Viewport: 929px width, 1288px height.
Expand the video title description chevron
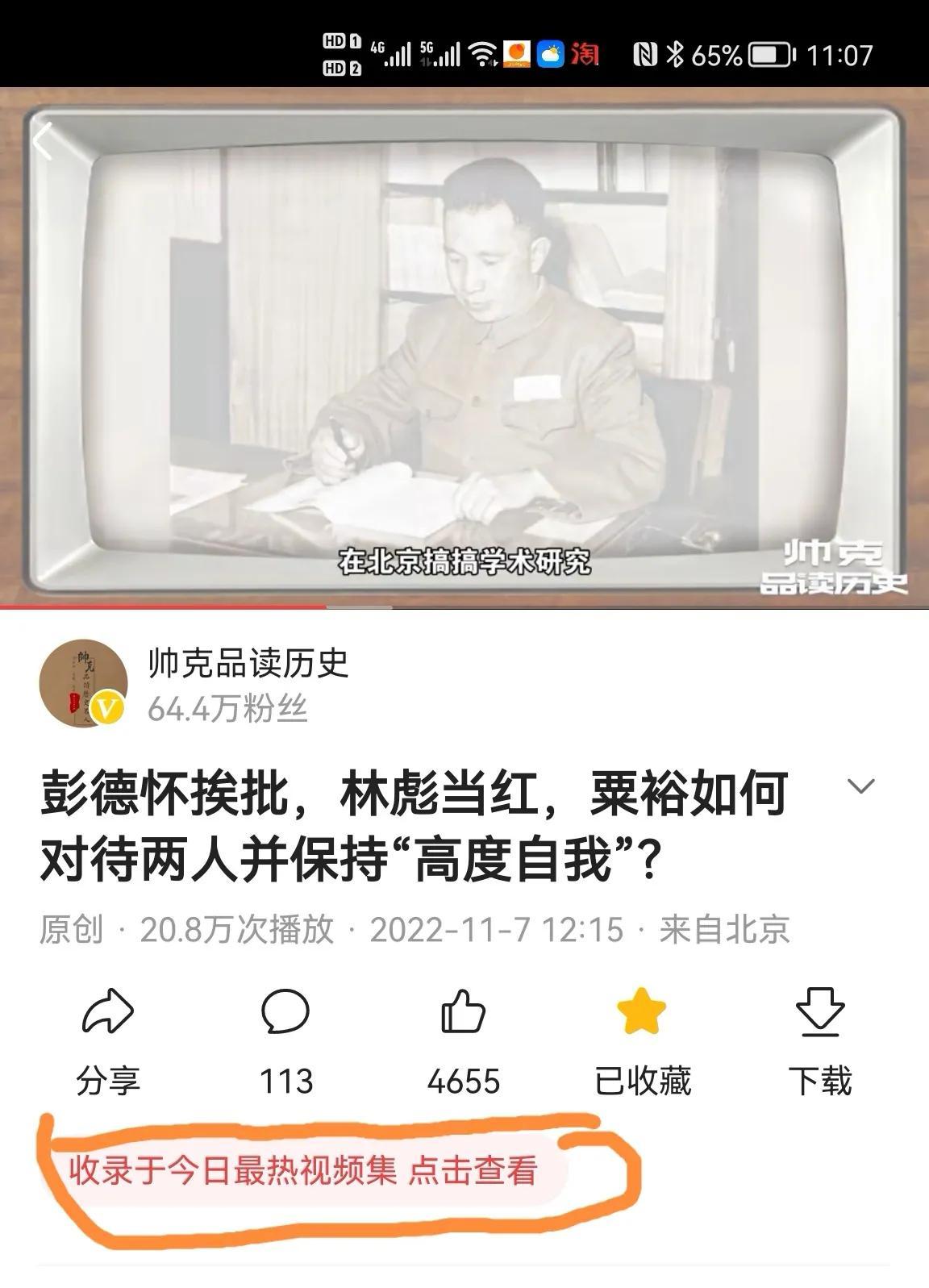[x=862, y=786]
